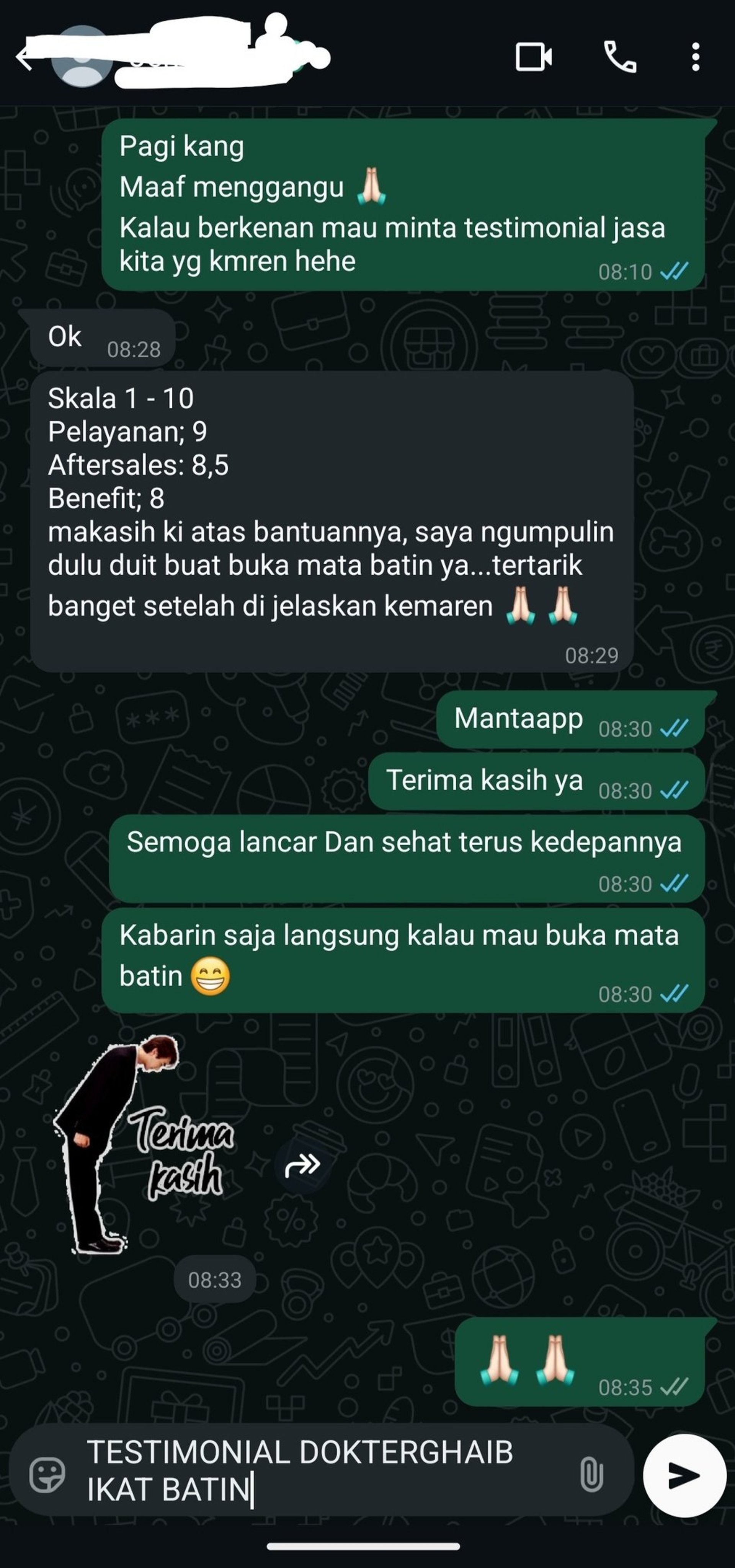Image resolution: width=735 pixels, height=1568 pixels.
Task: Open the attachment paperclip
Action: [591, 1475]
